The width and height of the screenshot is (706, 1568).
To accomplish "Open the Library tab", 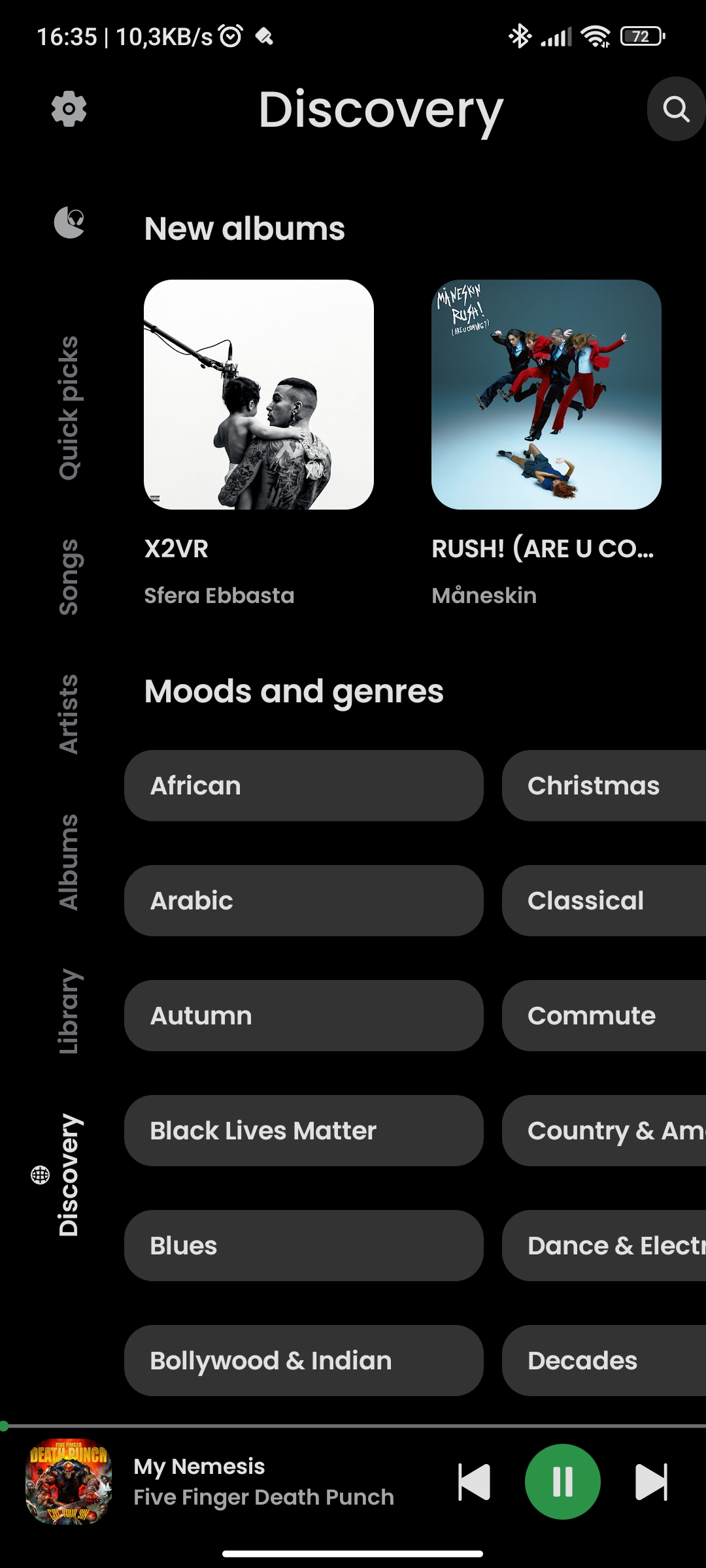I will pyautogui.click(x=69, y=1011).
